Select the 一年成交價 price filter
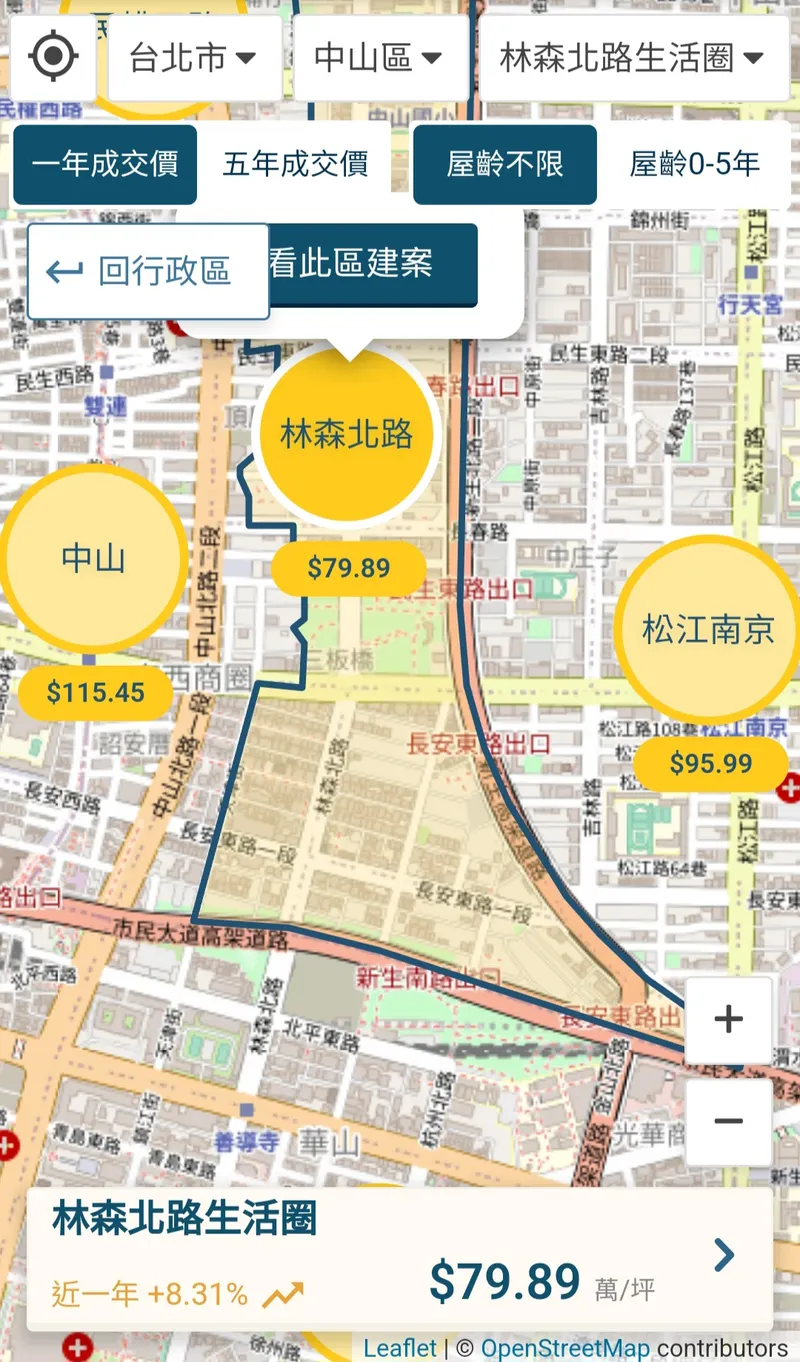 click(x=105, y=164)
